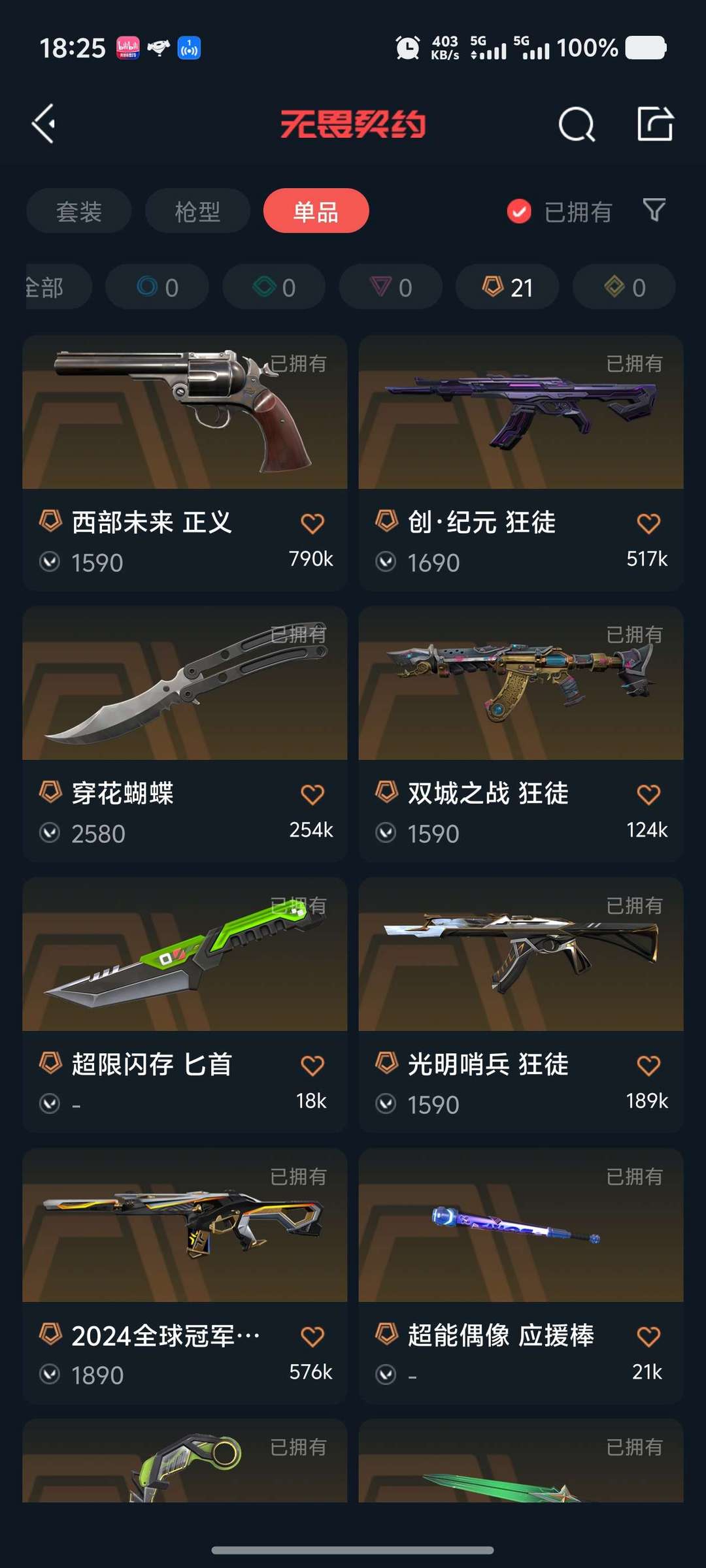Select the orange tier filter showing 21
The image size is (706, 1568).
[507, 287]
